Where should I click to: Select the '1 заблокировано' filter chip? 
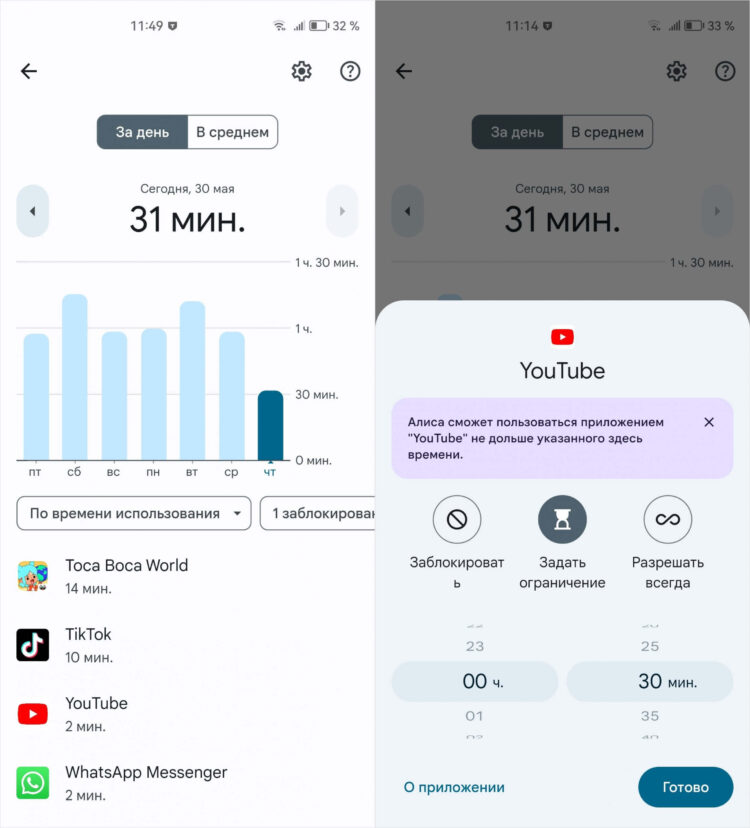(318, 513)
